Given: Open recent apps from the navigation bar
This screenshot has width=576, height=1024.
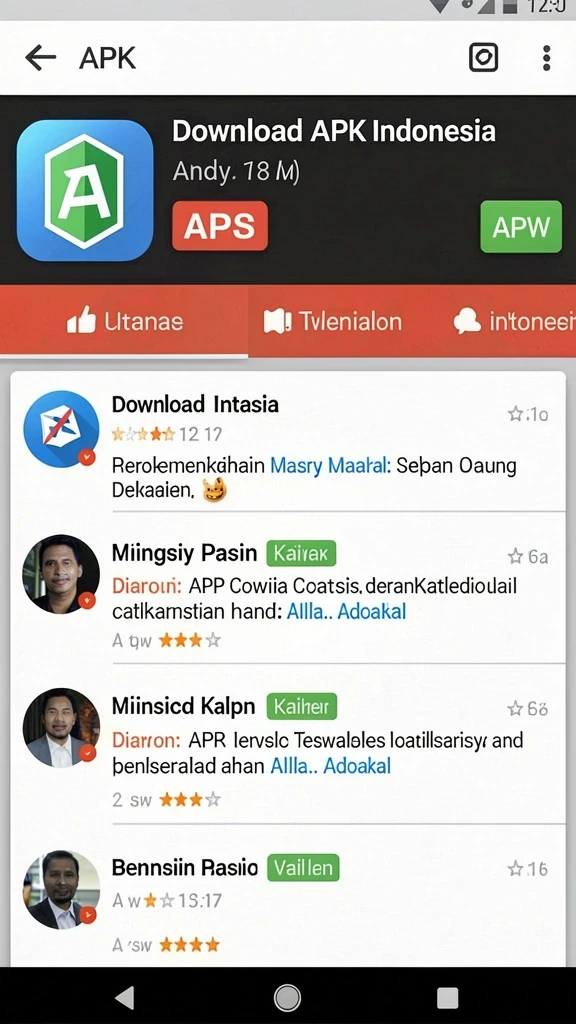Looking at the screenshot, I should 447,997.
